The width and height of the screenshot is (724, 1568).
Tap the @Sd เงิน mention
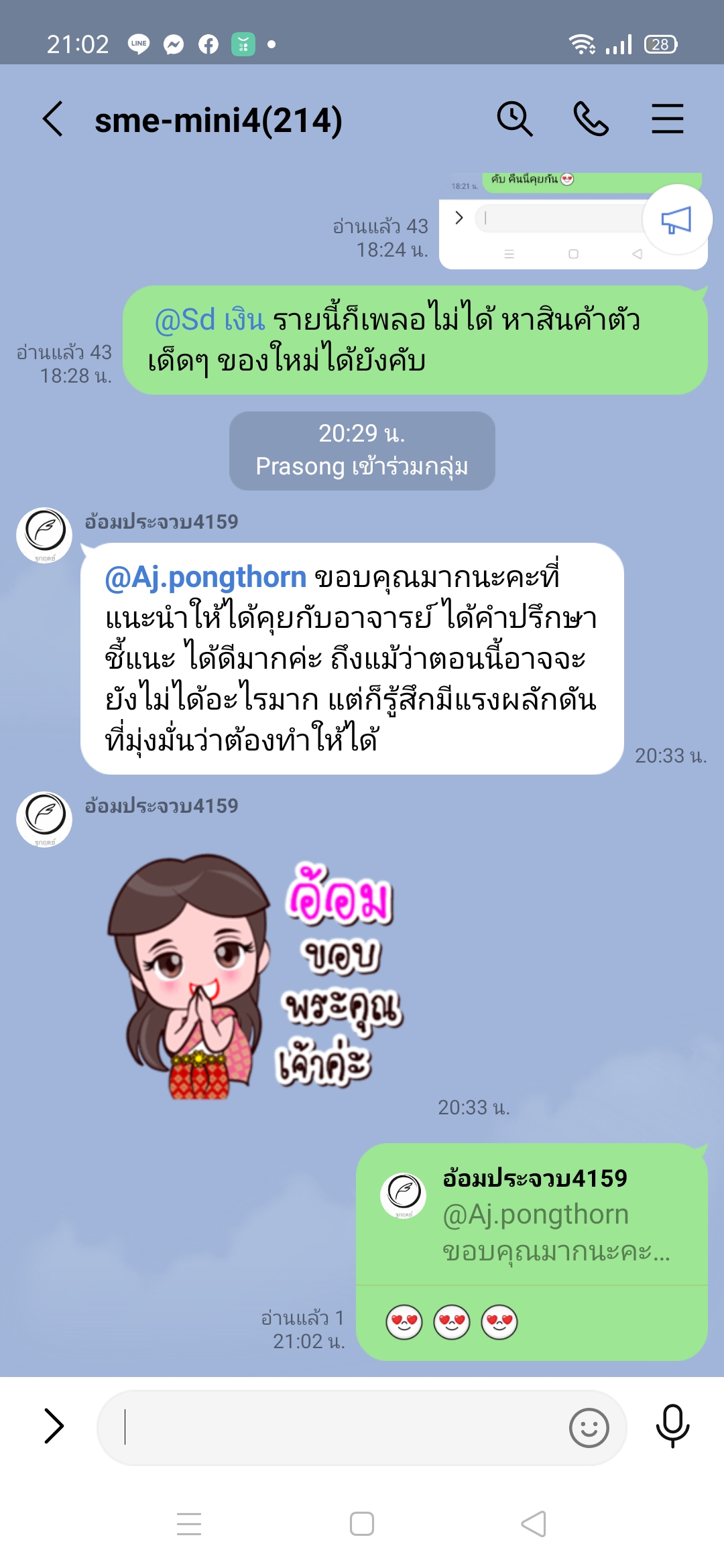210,320
